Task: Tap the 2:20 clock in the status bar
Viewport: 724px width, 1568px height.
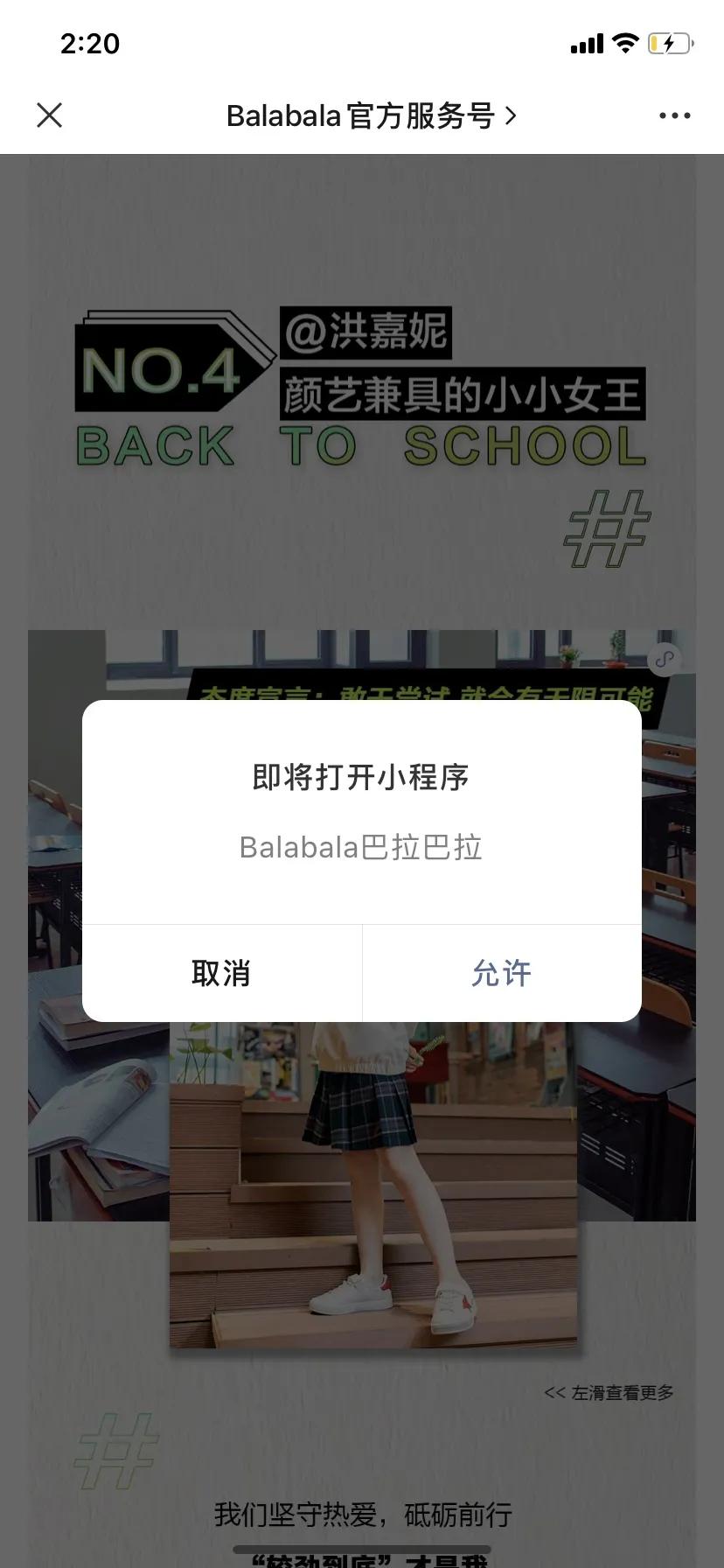Action: 90,43
